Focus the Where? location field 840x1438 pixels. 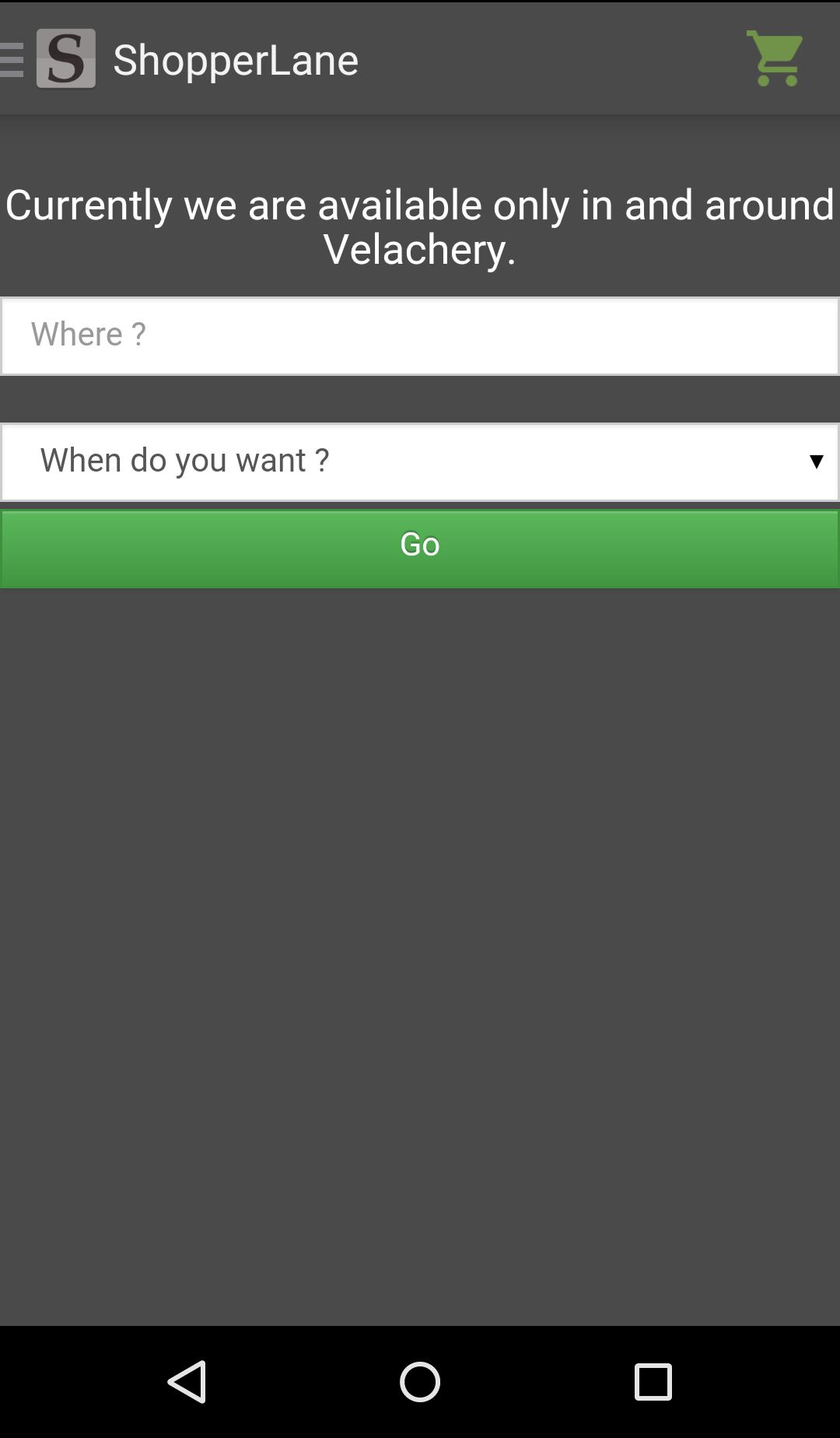pos(420,335)
